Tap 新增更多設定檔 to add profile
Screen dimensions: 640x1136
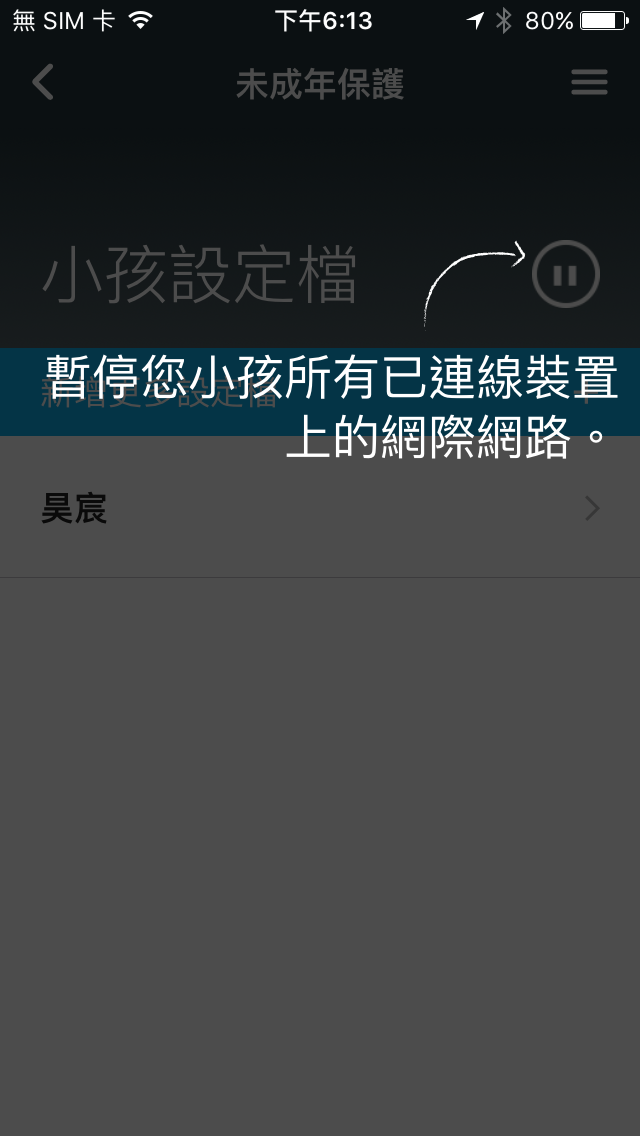[160, 394]
